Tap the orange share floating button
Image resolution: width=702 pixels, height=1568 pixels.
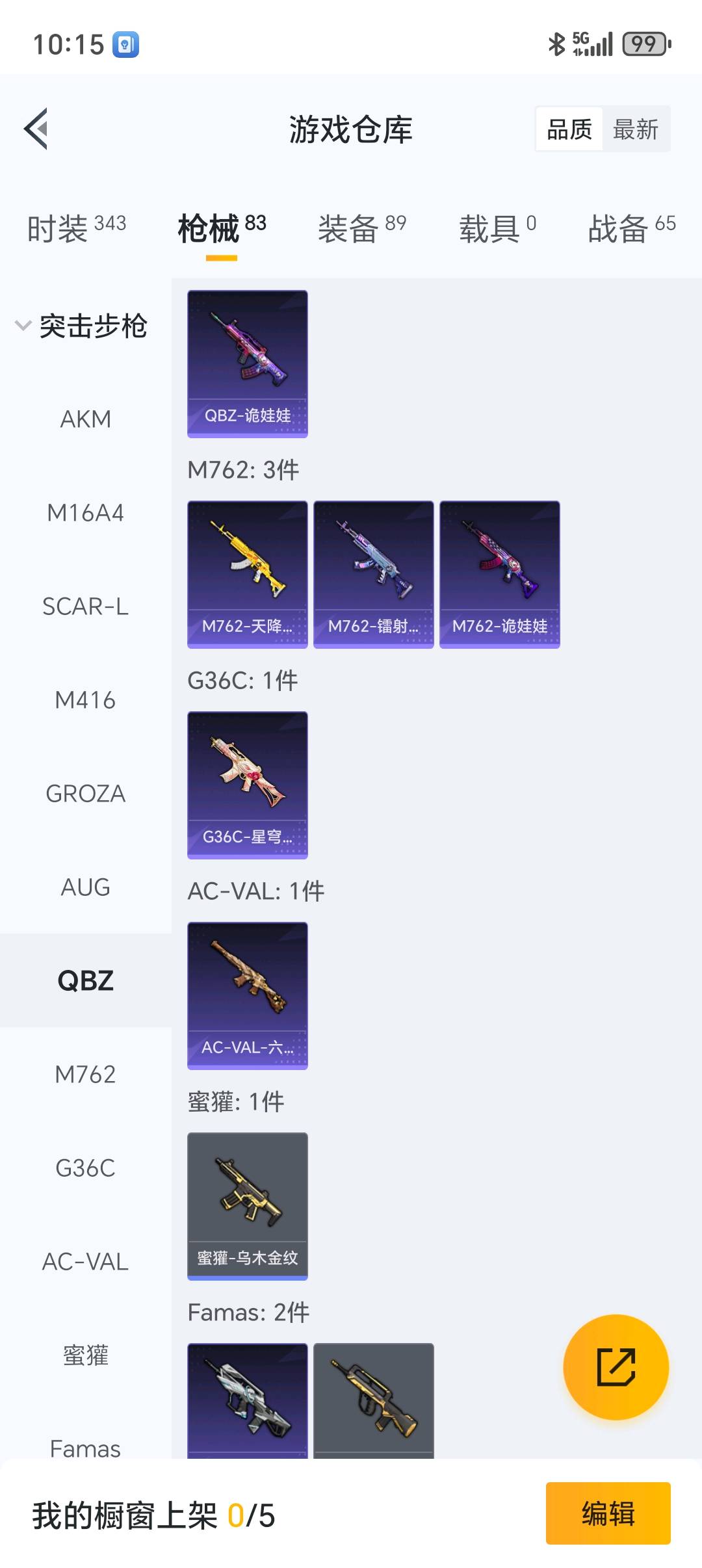(x=616, y=1367)
